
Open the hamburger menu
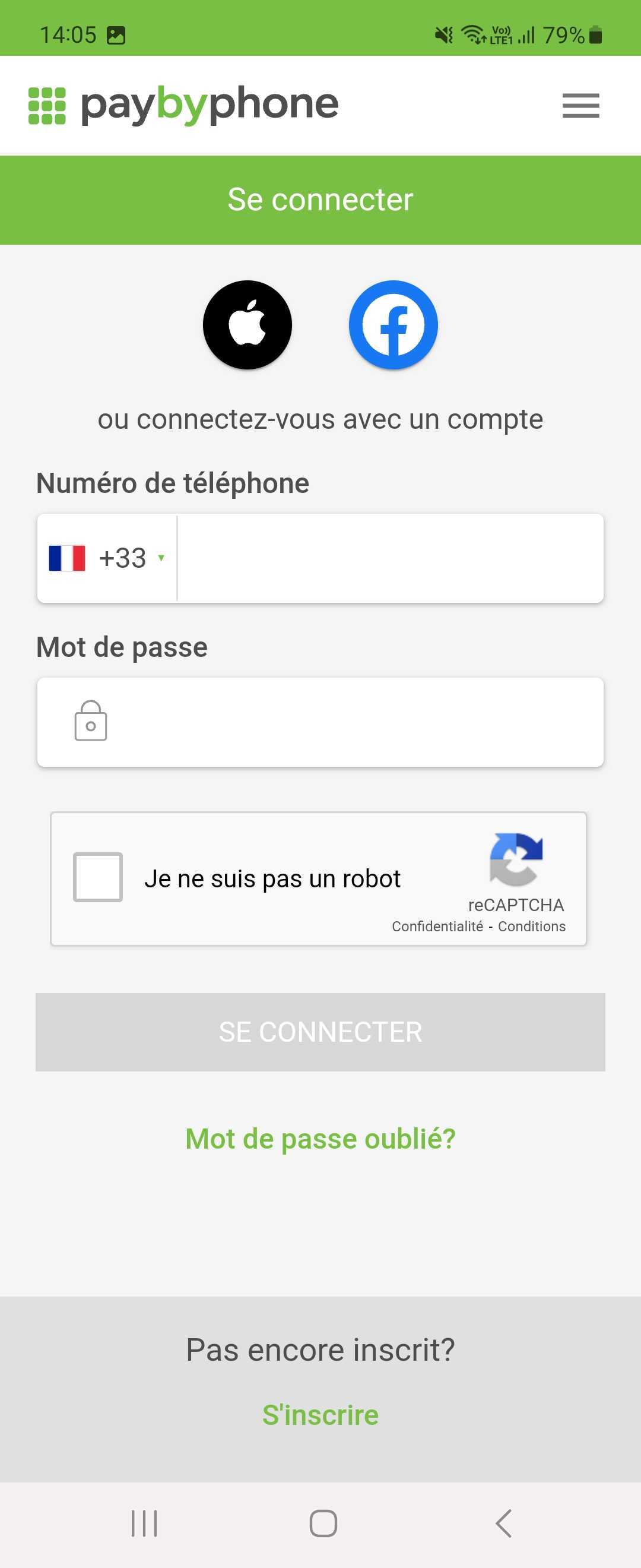(x=580, y=105)
